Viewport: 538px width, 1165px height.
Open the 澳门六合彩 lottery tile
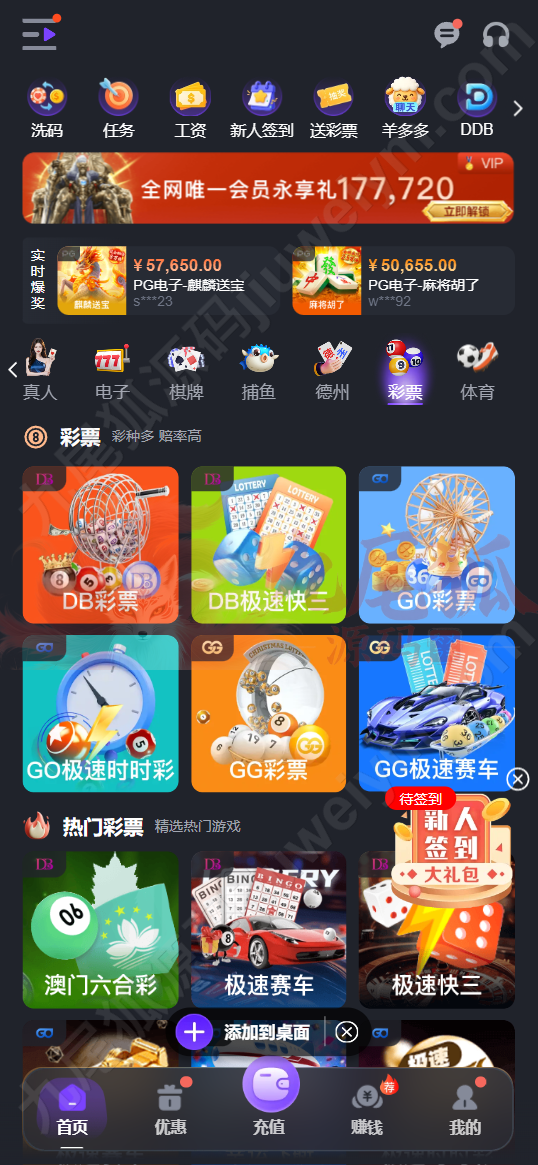pyautogui.click(x=100, y=929)
